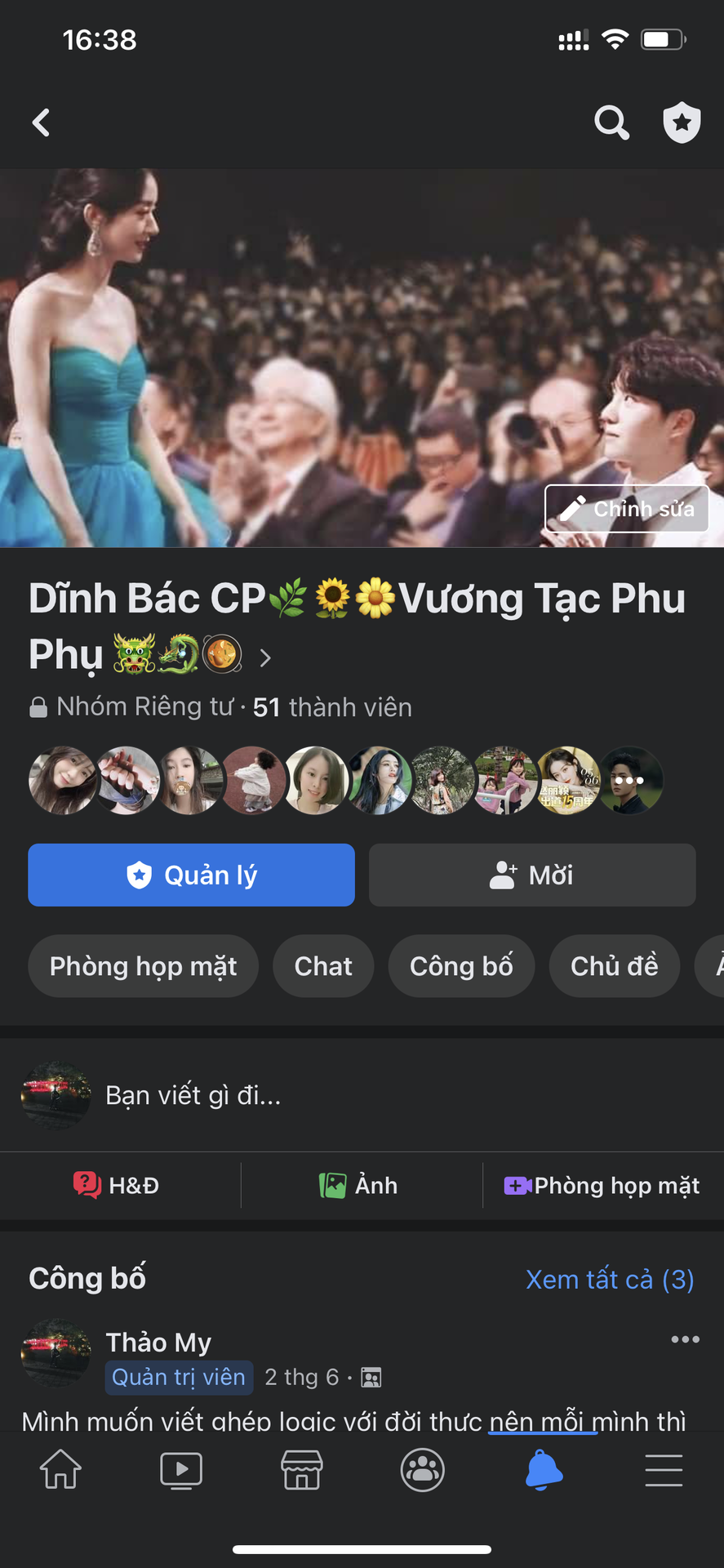Open Xem tất cả (3) announcements
Image resolution: width=724 pixels, height=1568 pixels.
pyautogui.click(x=610, y=1279)
